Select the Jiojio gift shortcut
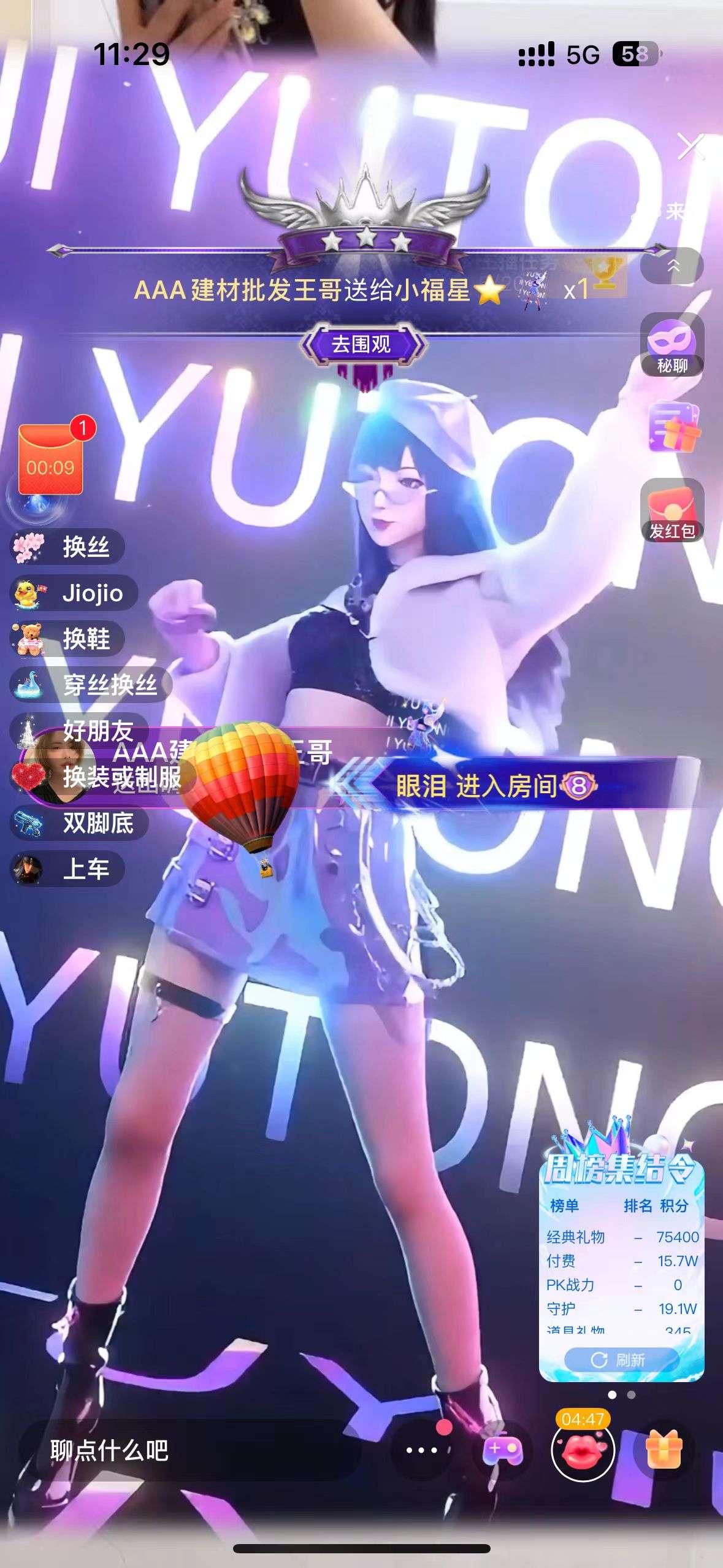Image resolution: width=723 pixels, height=1568 pixels. [75, 593]
